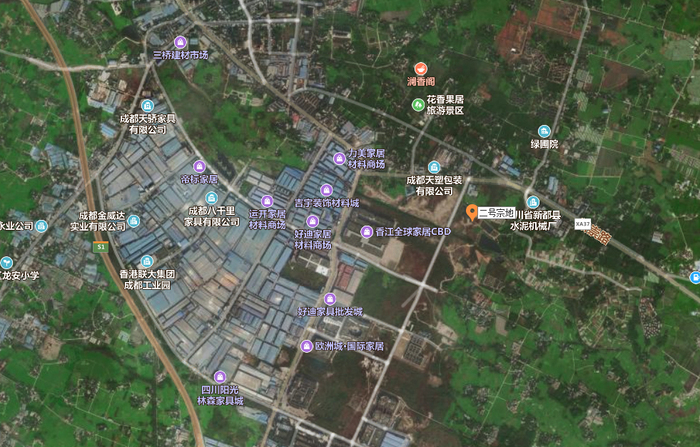700x447 pixels.
Task: Open the 香江全球家居CBD marker
Action: coord(366,232)
